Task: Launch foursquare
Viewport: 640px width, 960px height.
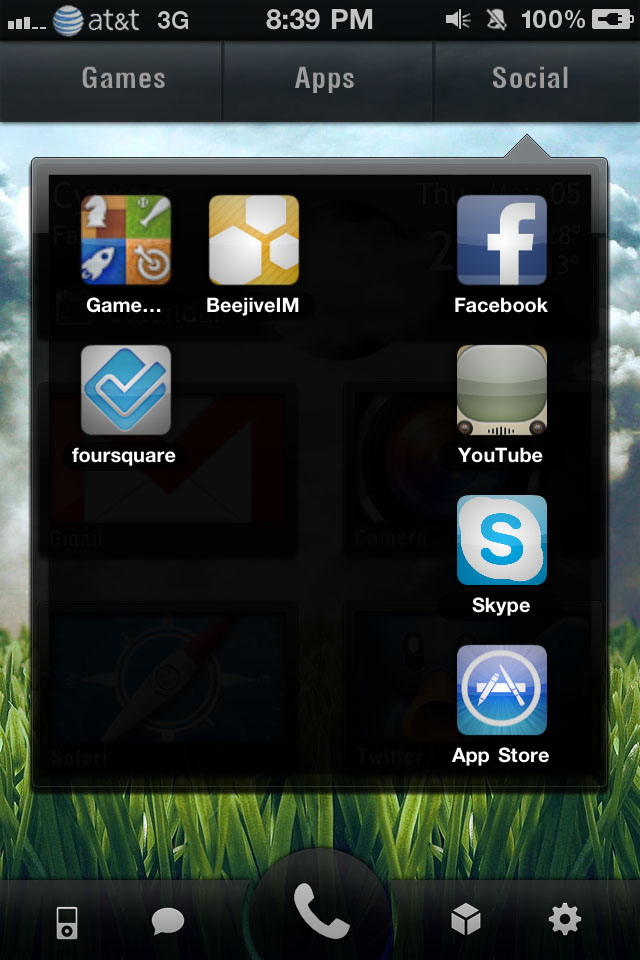Action: pos(126,391)
